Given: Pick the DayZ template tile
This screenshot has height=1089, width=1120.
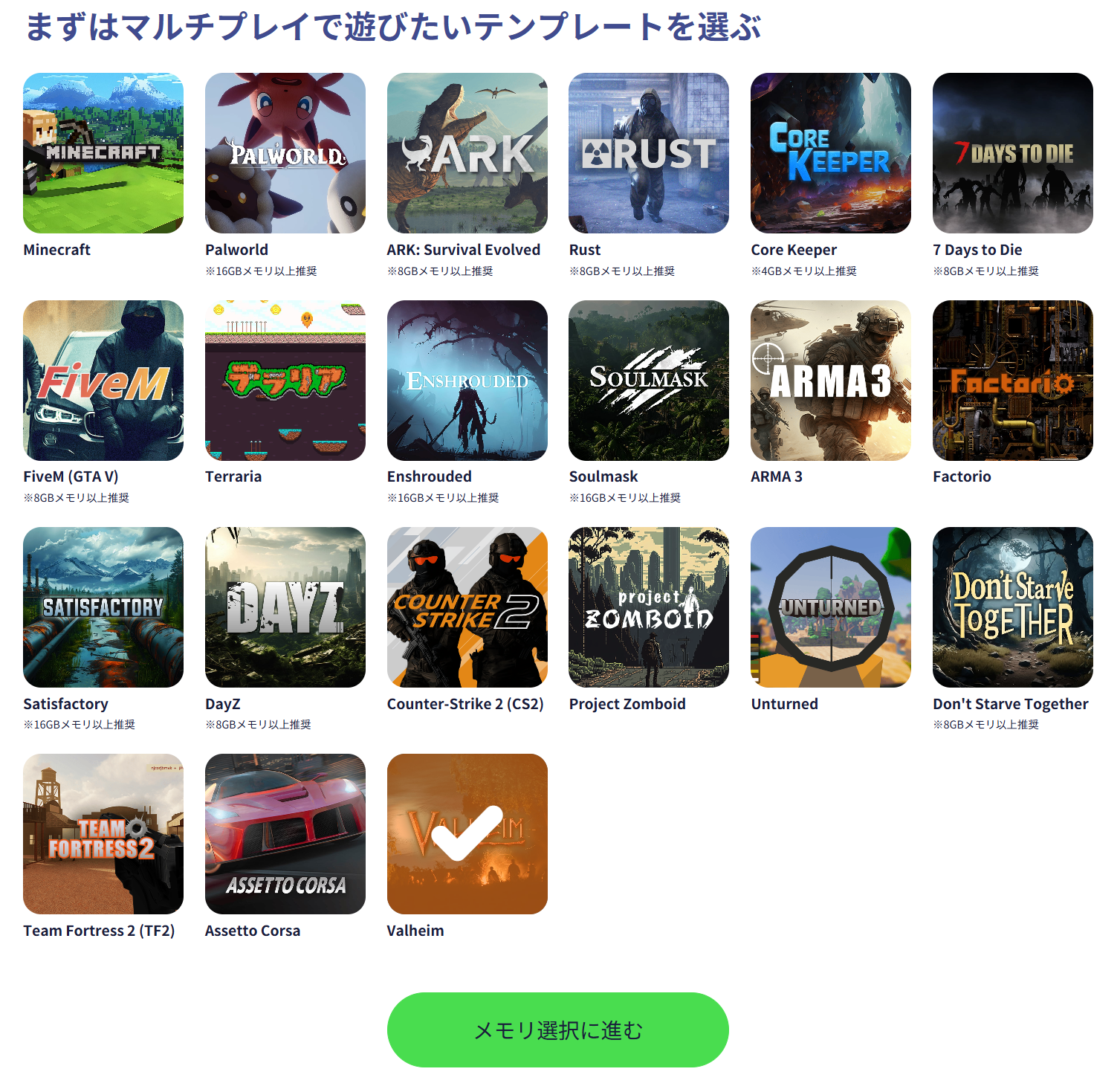Looking at the screenshot, I should click(285, 607).
